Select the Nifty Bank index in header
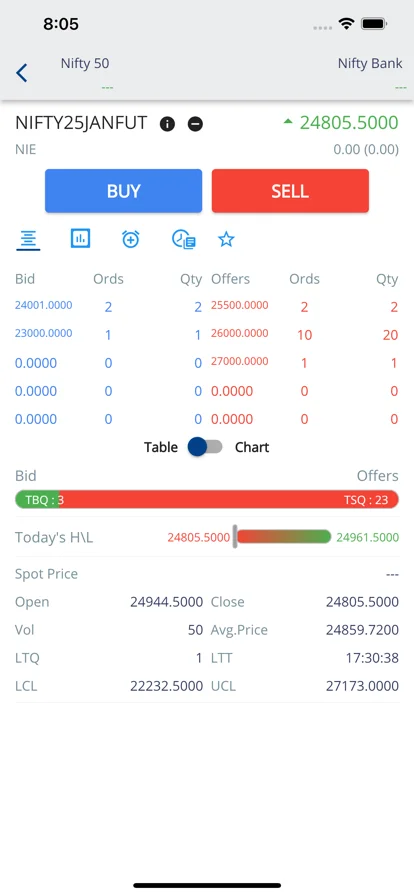Image resolution: width=414 pixels, height=896 pixels. (x=370, y=63)
